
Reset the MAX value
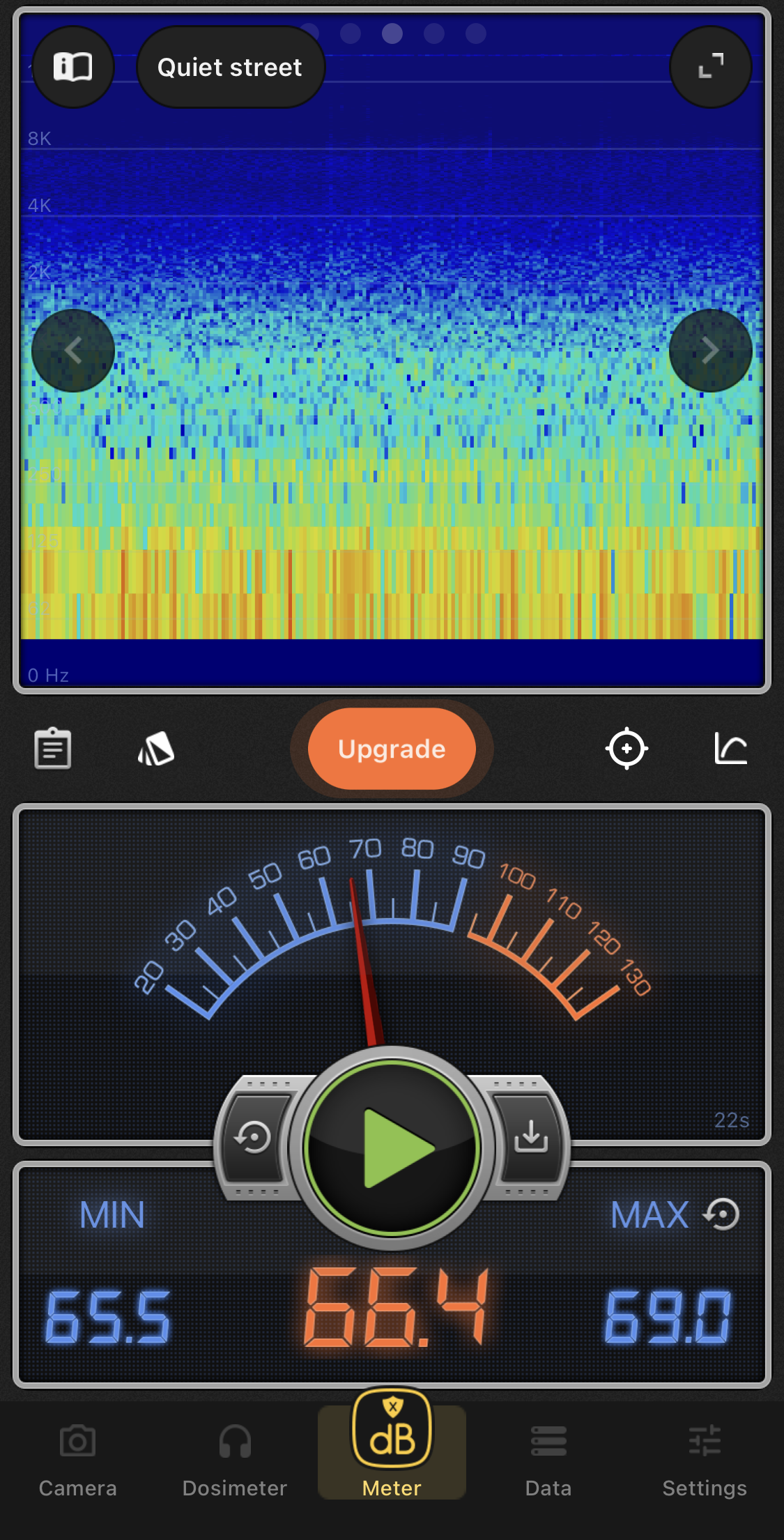[x=722, y=1214]
